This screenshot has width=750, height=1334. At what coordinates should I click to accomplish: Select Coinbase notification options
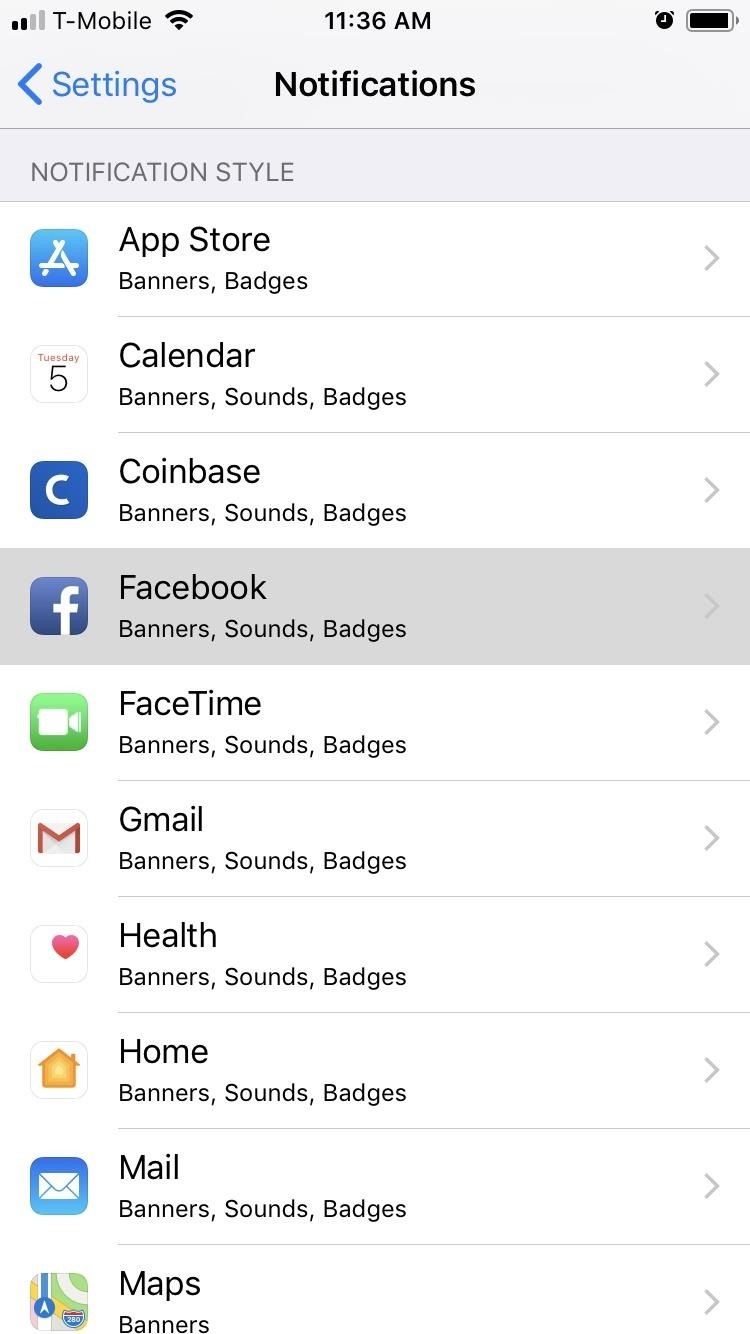(375, 491)
